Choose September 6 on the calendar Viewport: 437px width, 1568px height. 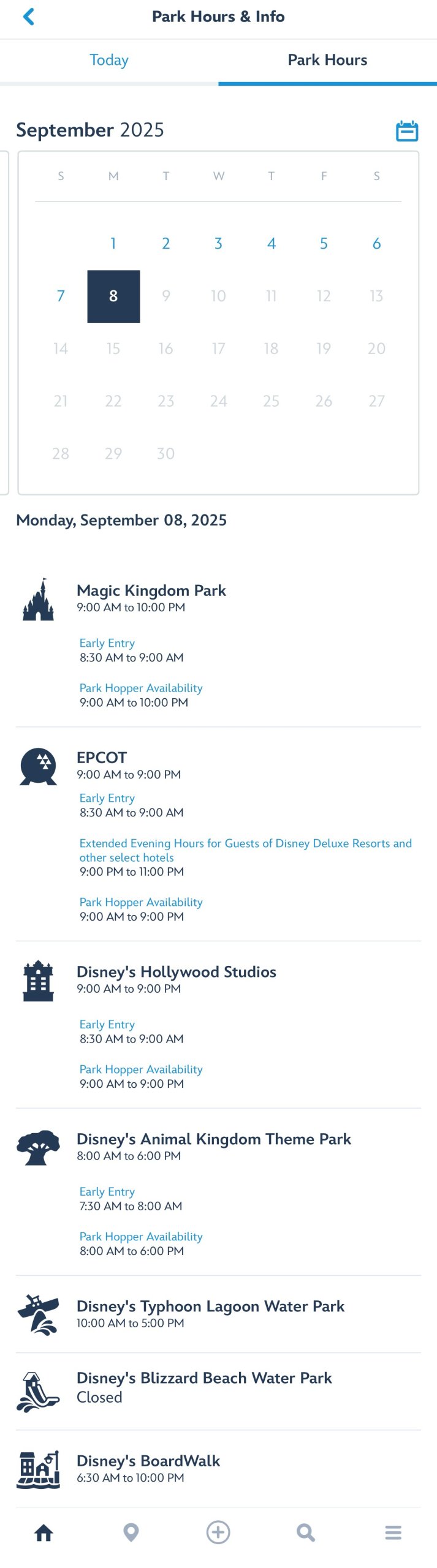coord(376,244)
